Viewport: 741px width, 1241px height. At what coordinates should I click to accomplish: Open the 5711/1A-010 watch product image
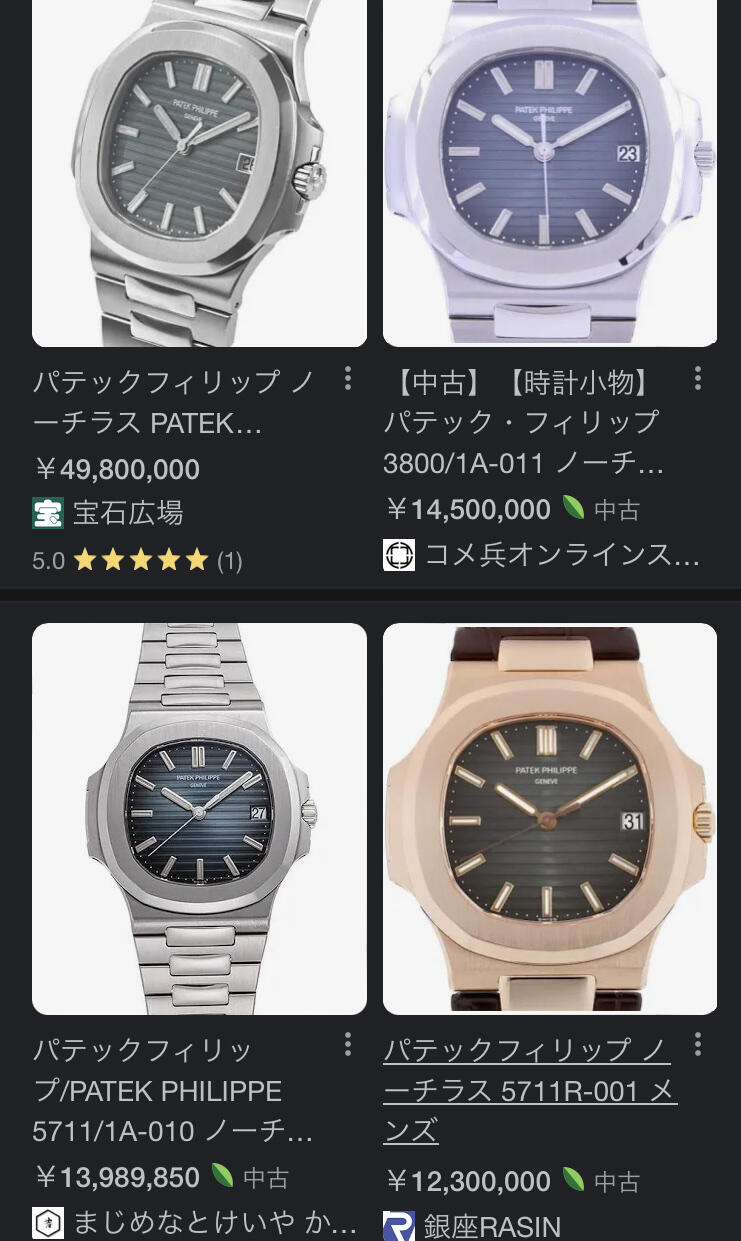[x=199, y=819]
